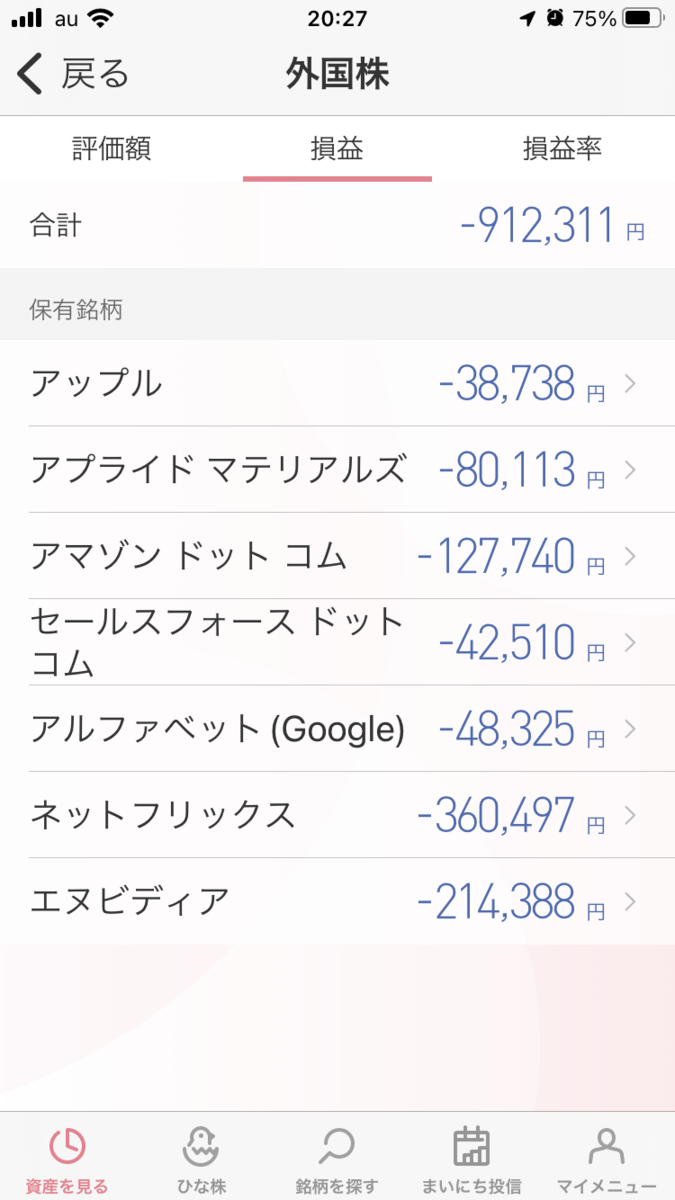Go to the ひな株 tab
675x1200 pixels.
click(203, 1160)
